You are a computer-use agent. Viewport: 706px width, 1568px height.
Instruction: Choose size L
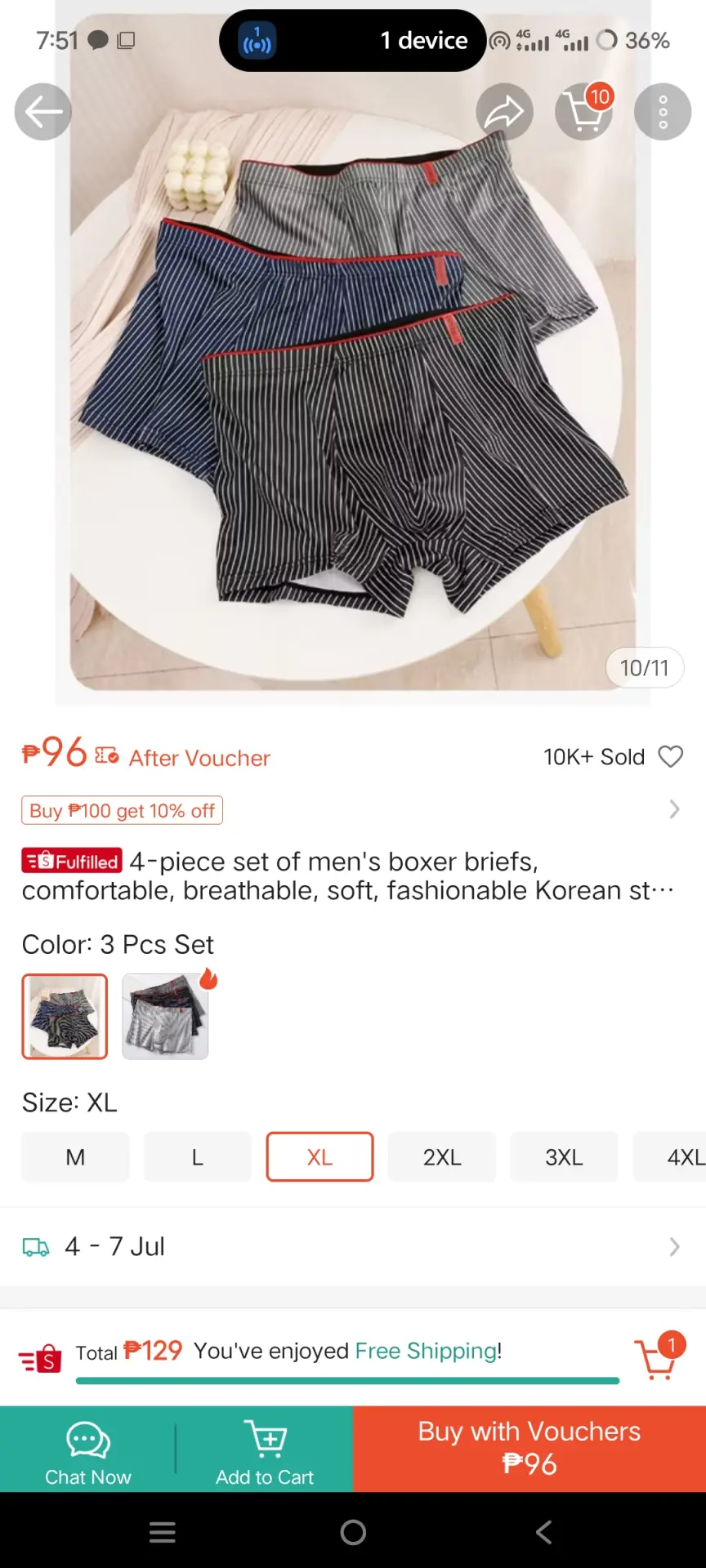tap(197, 1156)
